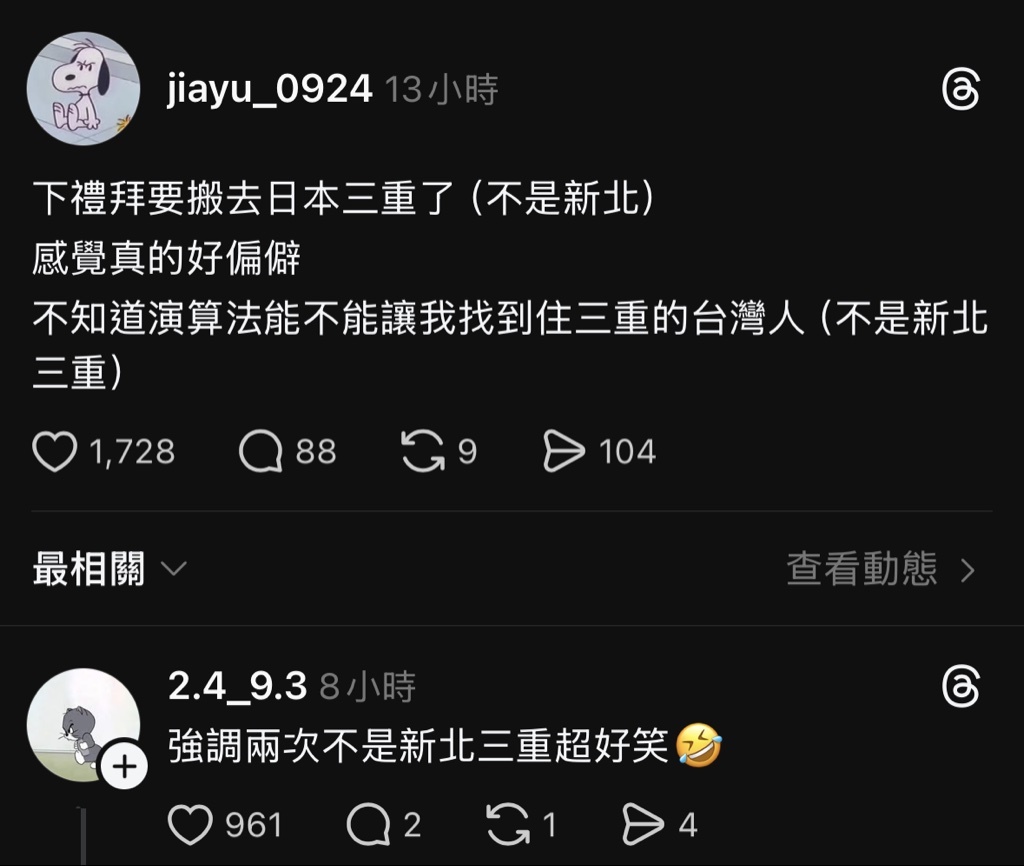Expand the 最相關 sort dropdown

[110, 570]
